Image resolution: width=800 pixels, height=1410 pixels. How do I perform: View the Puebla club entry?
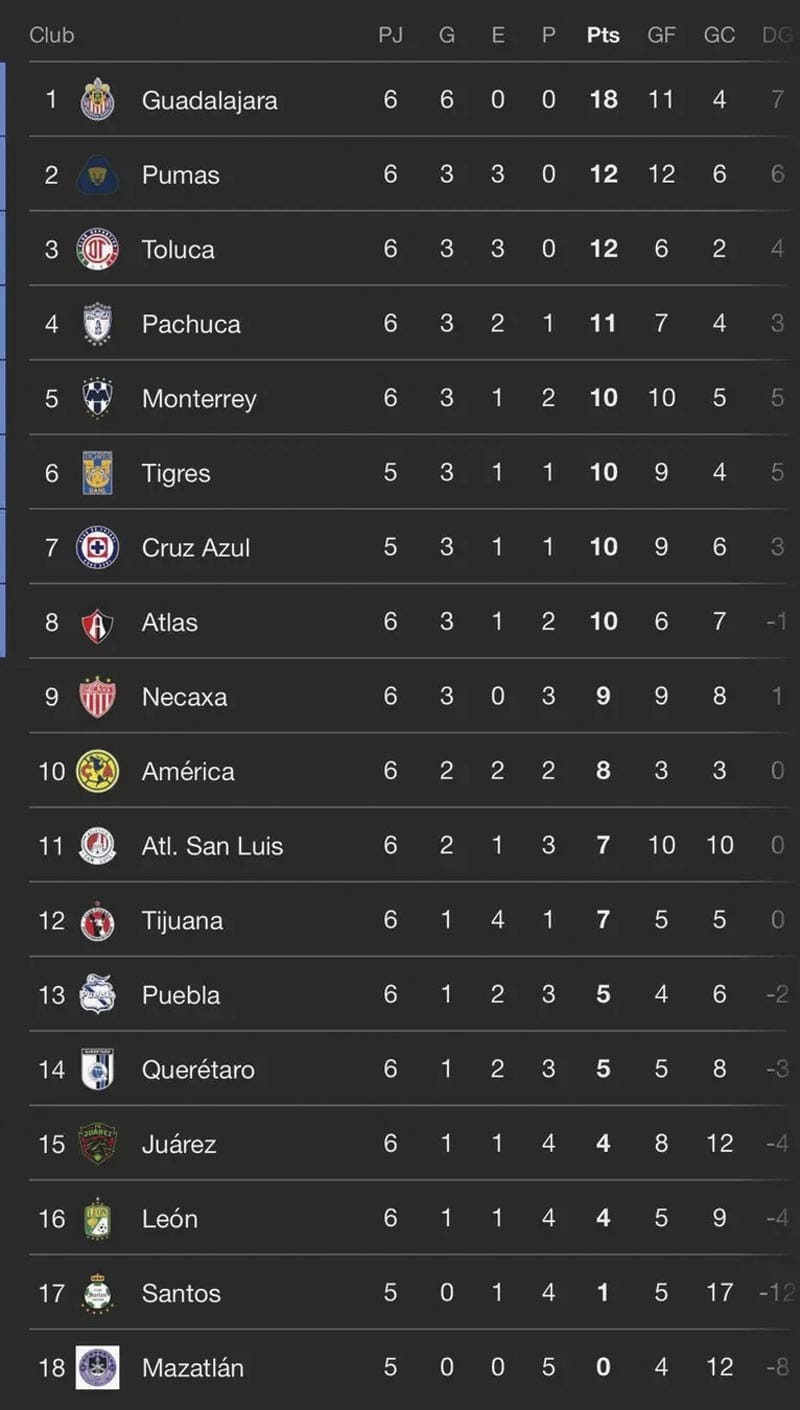[x=181, y=995]
